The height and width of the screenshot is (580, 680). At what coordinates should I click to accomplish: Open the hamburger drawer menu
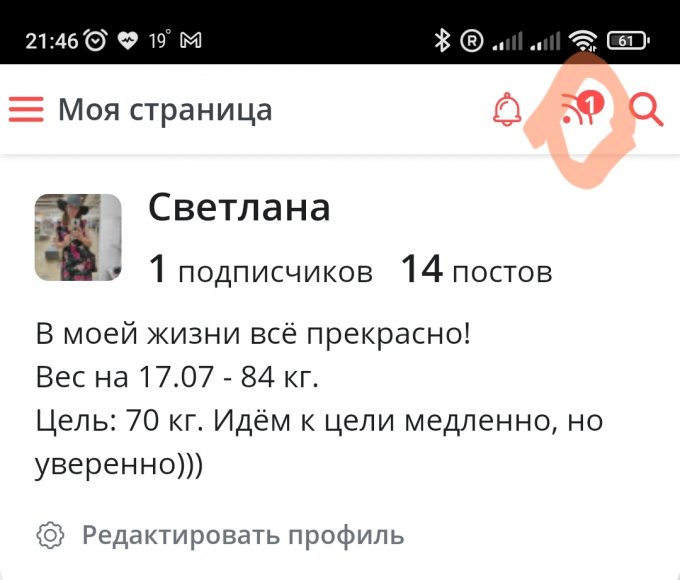pos(26,109)
